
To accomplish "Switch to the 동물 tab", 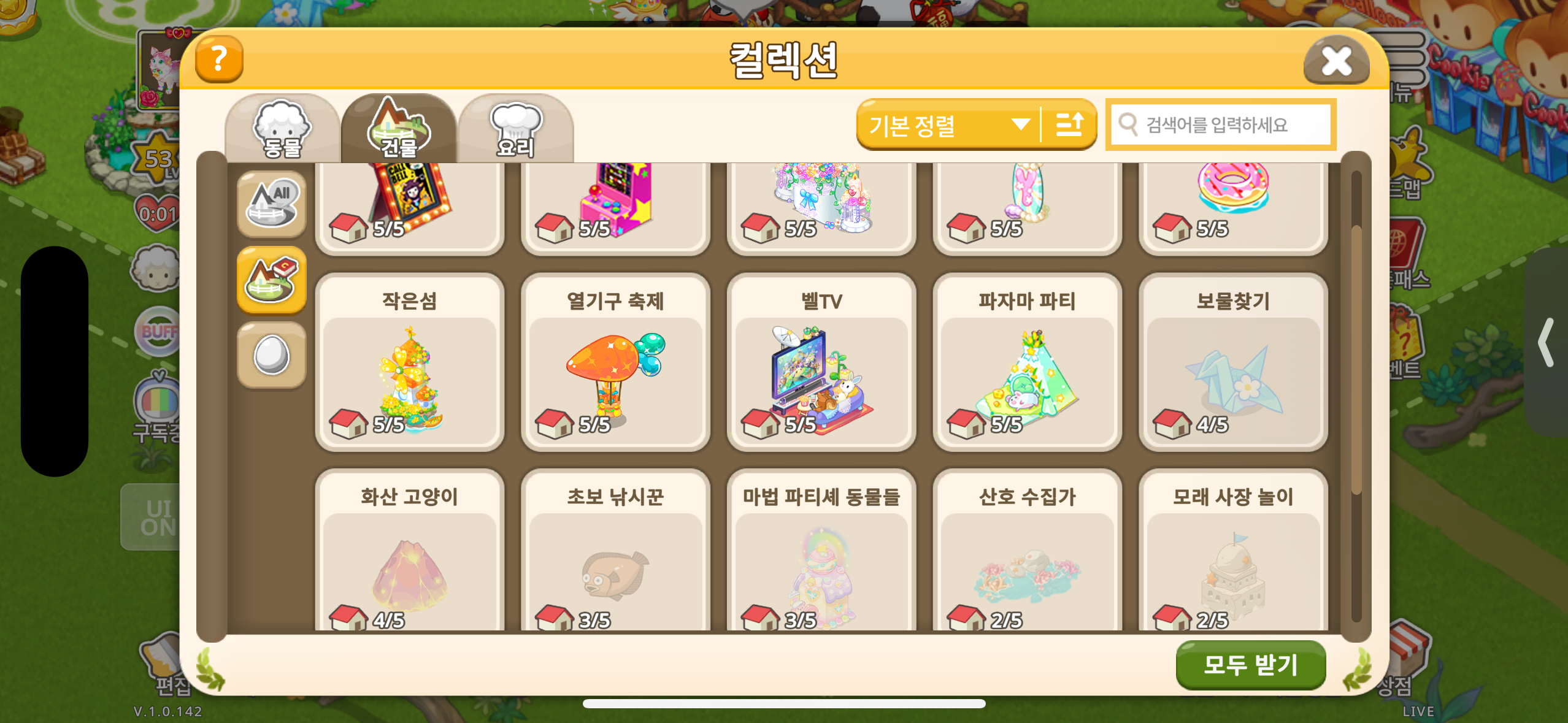I will click(282, 129).
